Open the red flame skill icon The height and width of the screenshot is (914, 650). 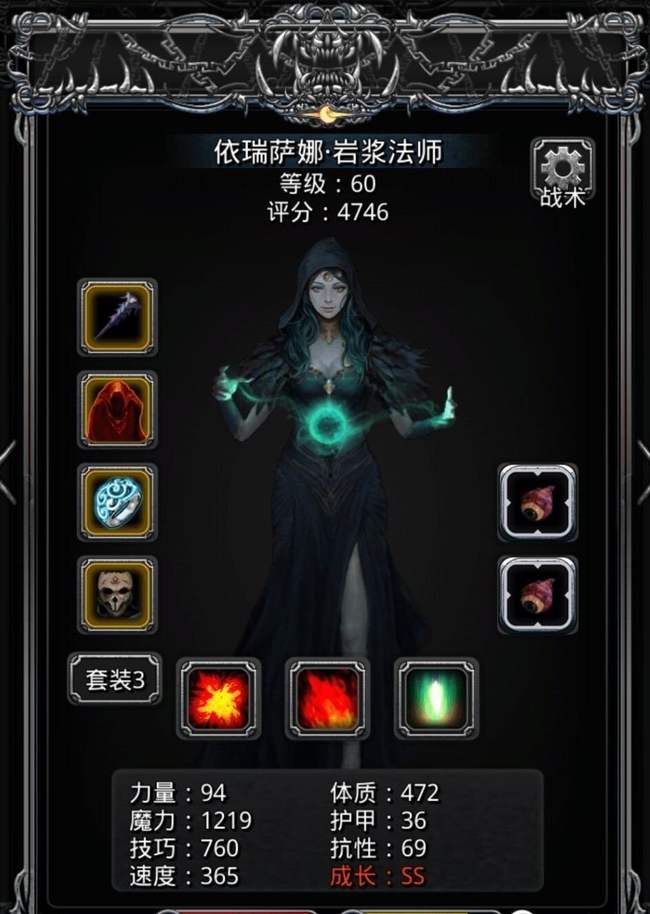click(327, 698)
